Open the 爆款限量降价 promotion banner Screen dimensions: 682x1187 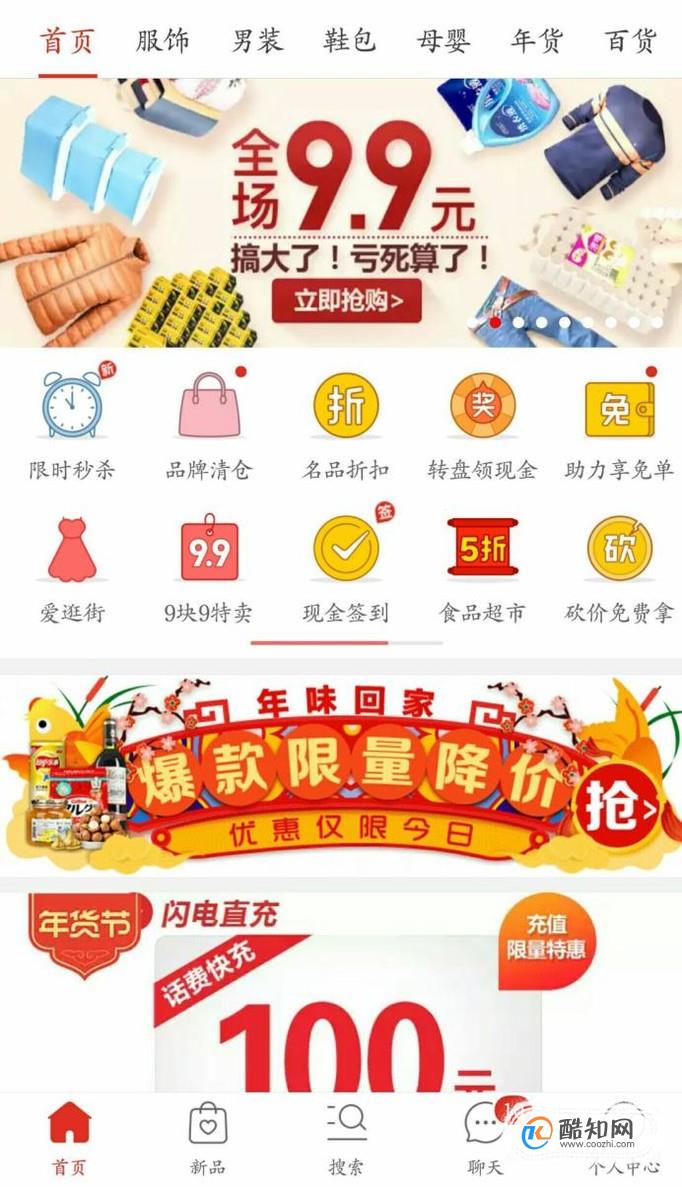pyautogui.click(x=341, y=776)
